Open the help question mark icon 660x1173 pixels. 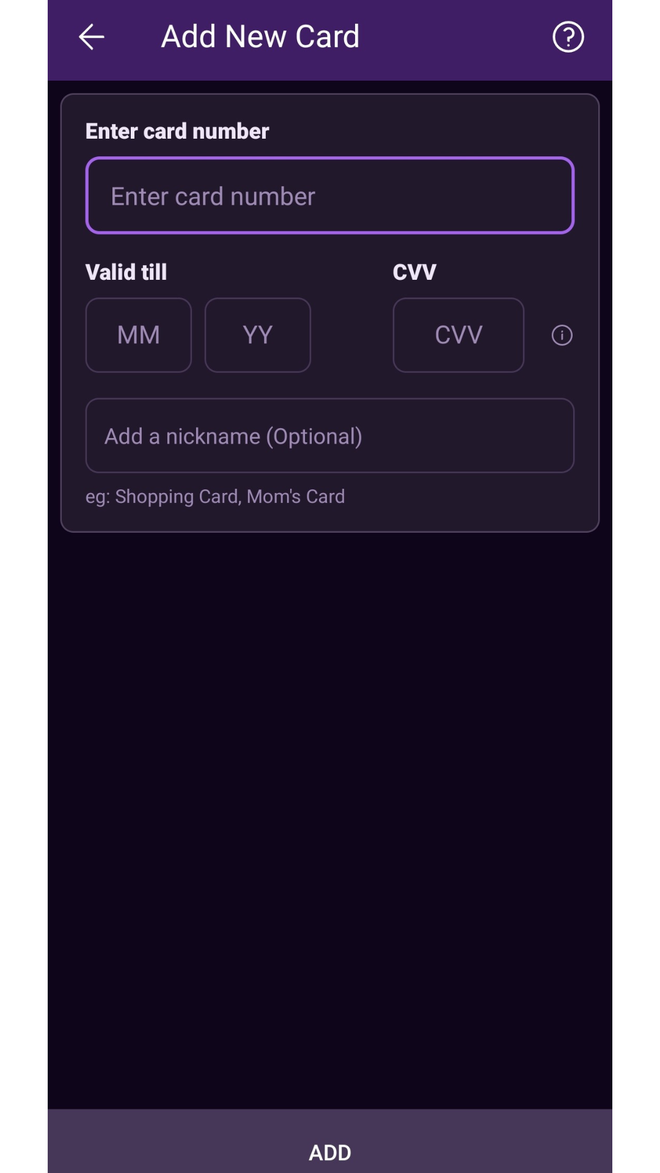568,37
